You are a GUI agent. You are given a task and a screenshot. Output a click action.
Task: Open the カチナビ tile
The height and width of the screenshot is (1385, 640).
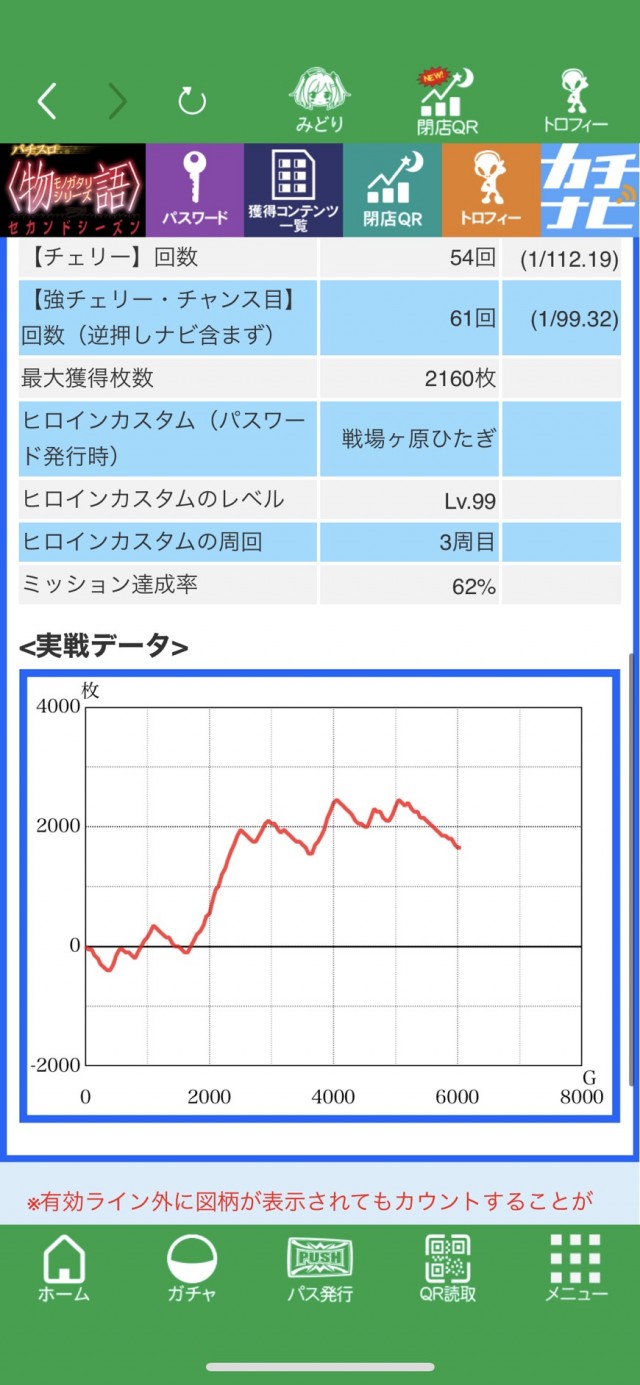[x=590, y=190]
